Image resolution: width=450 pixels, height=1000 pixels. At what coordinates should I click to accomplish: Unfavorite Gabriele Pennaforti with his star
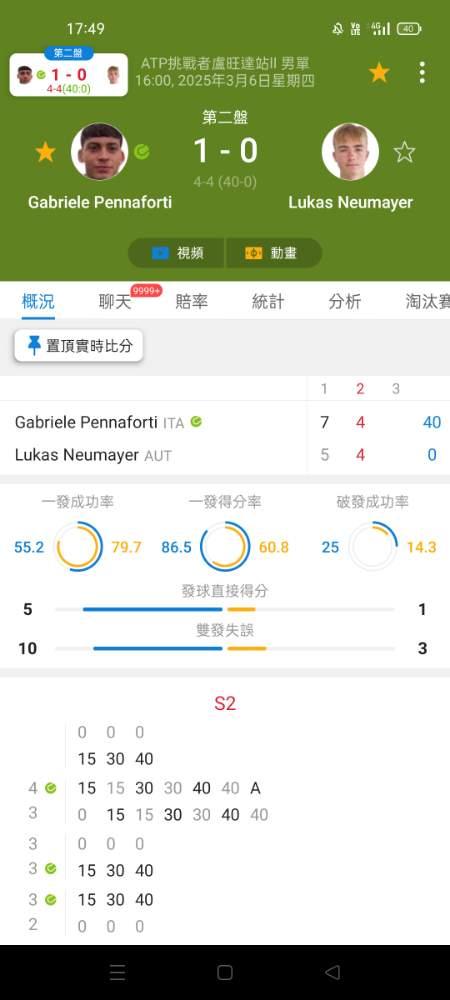pos(45,152)
